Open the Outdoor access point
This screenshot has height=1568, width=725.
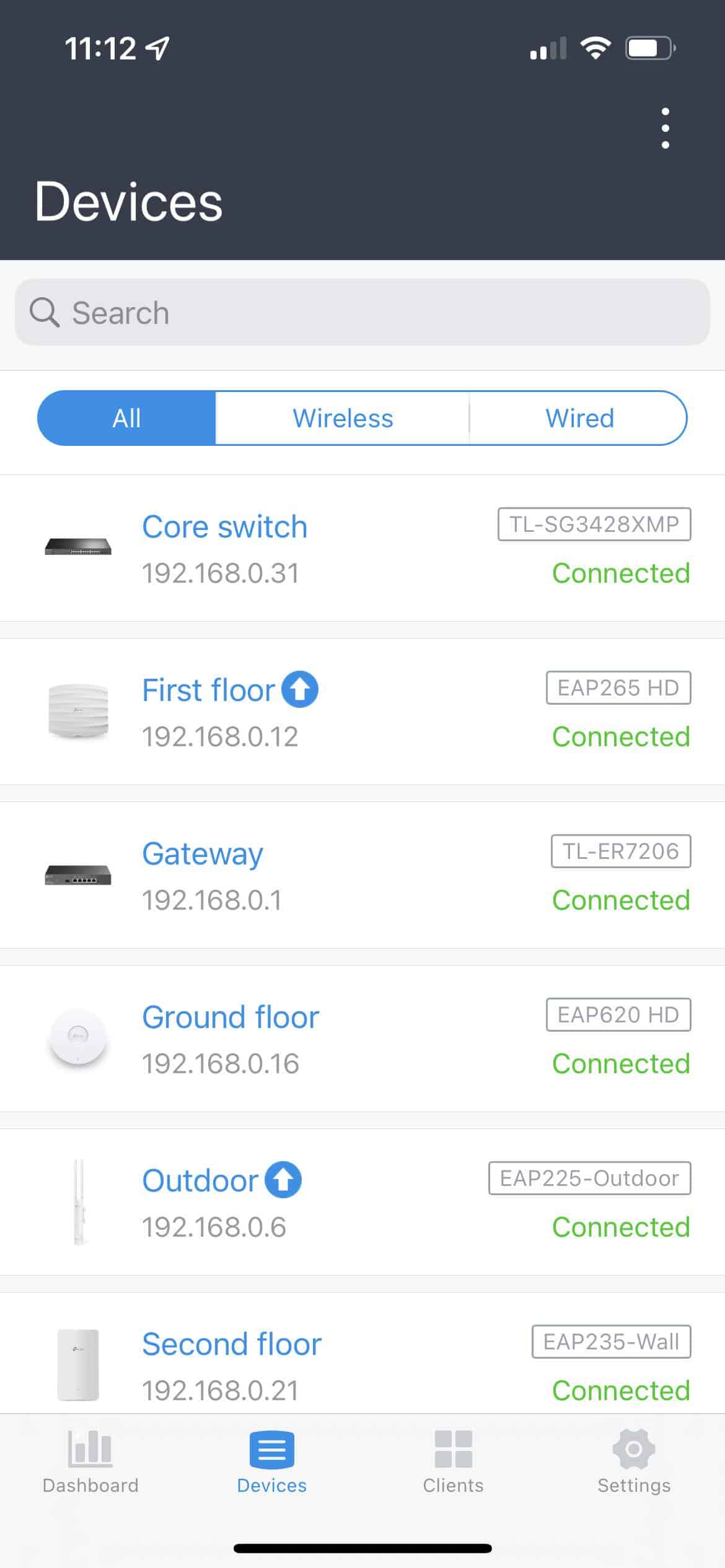[362, 1202]
